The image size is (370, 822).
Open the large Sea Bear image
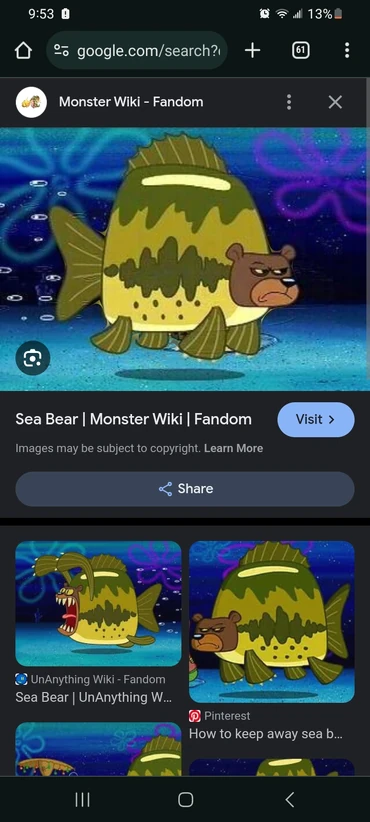[x=185, y=259]
